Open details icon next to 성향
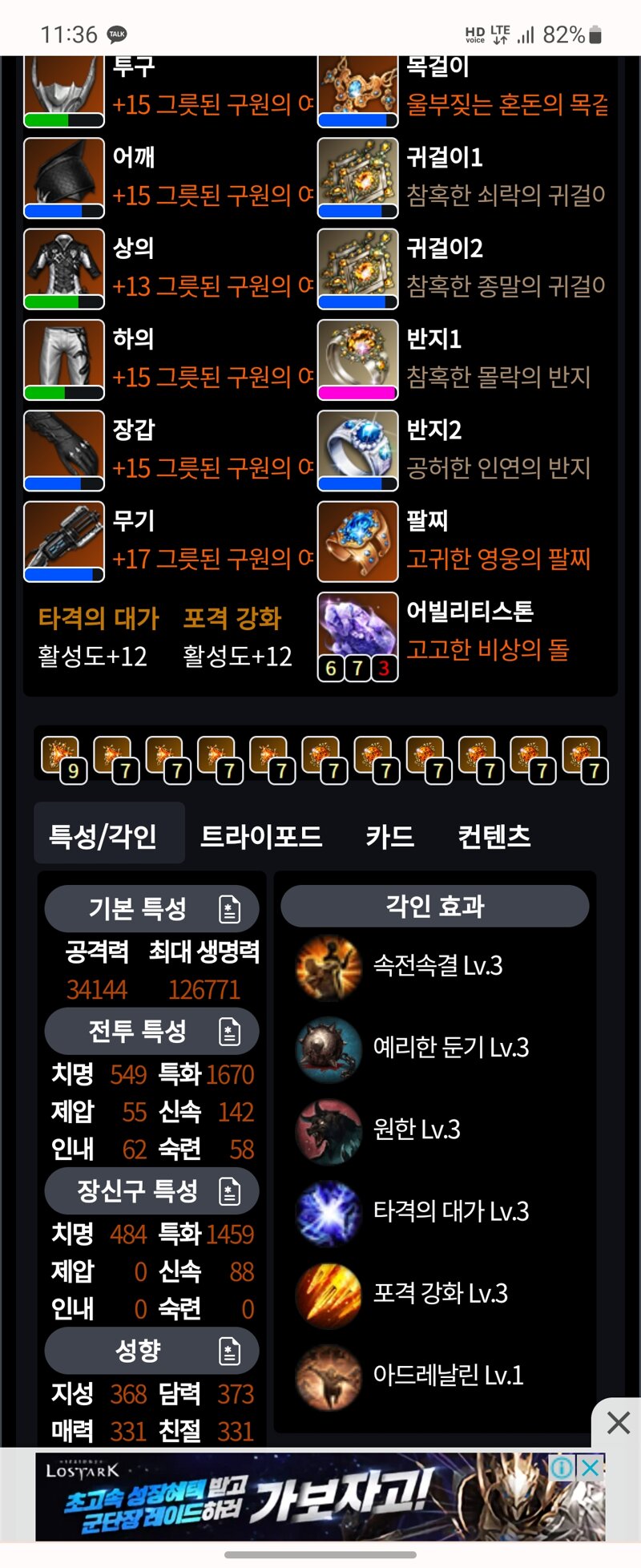The image size is (641, 1568). (230, 1352)
